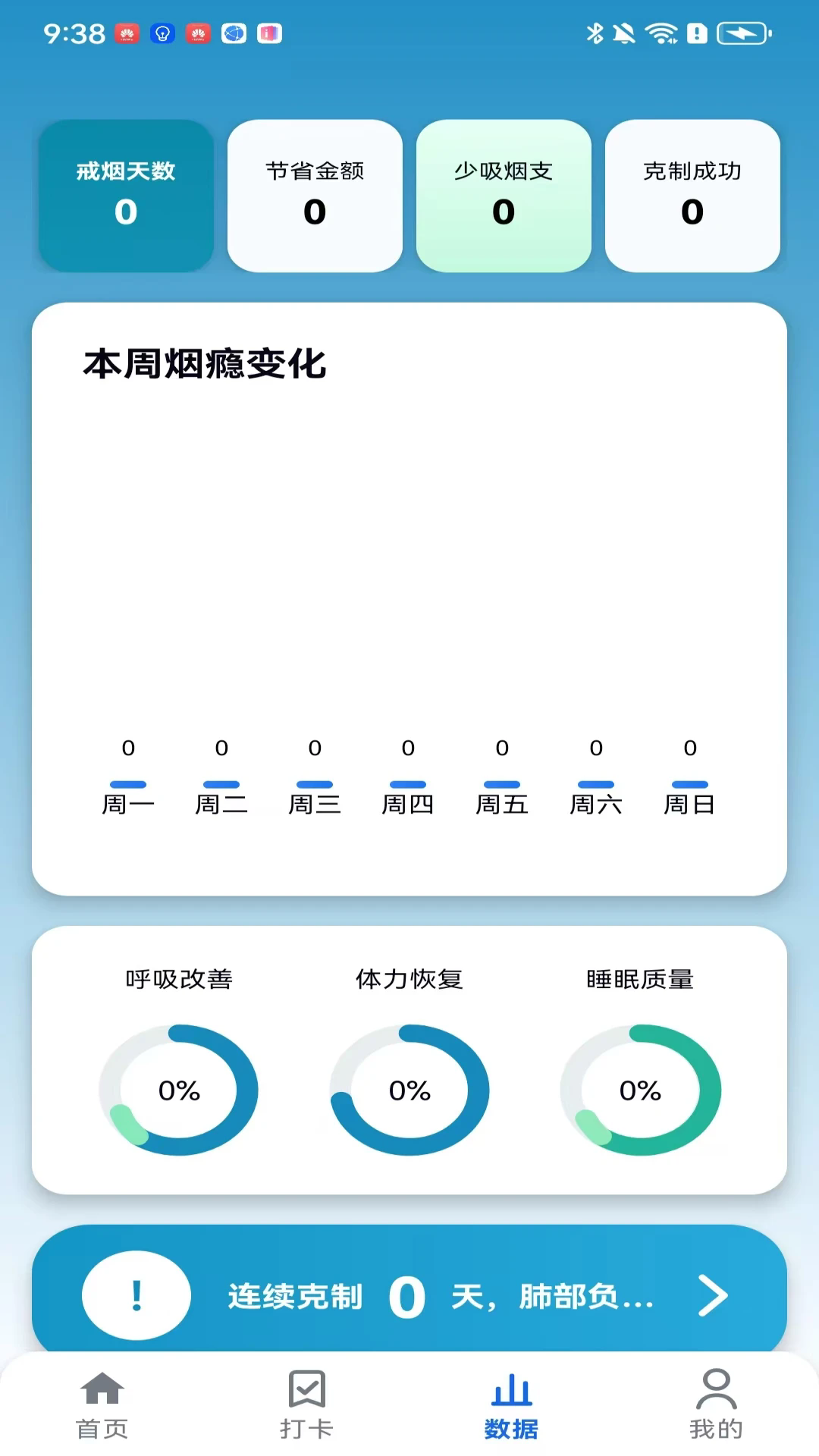The width and height of the screenshot is (819, 1456).
Task: Go to the 我的 tab
Action: coord(716,1404)
